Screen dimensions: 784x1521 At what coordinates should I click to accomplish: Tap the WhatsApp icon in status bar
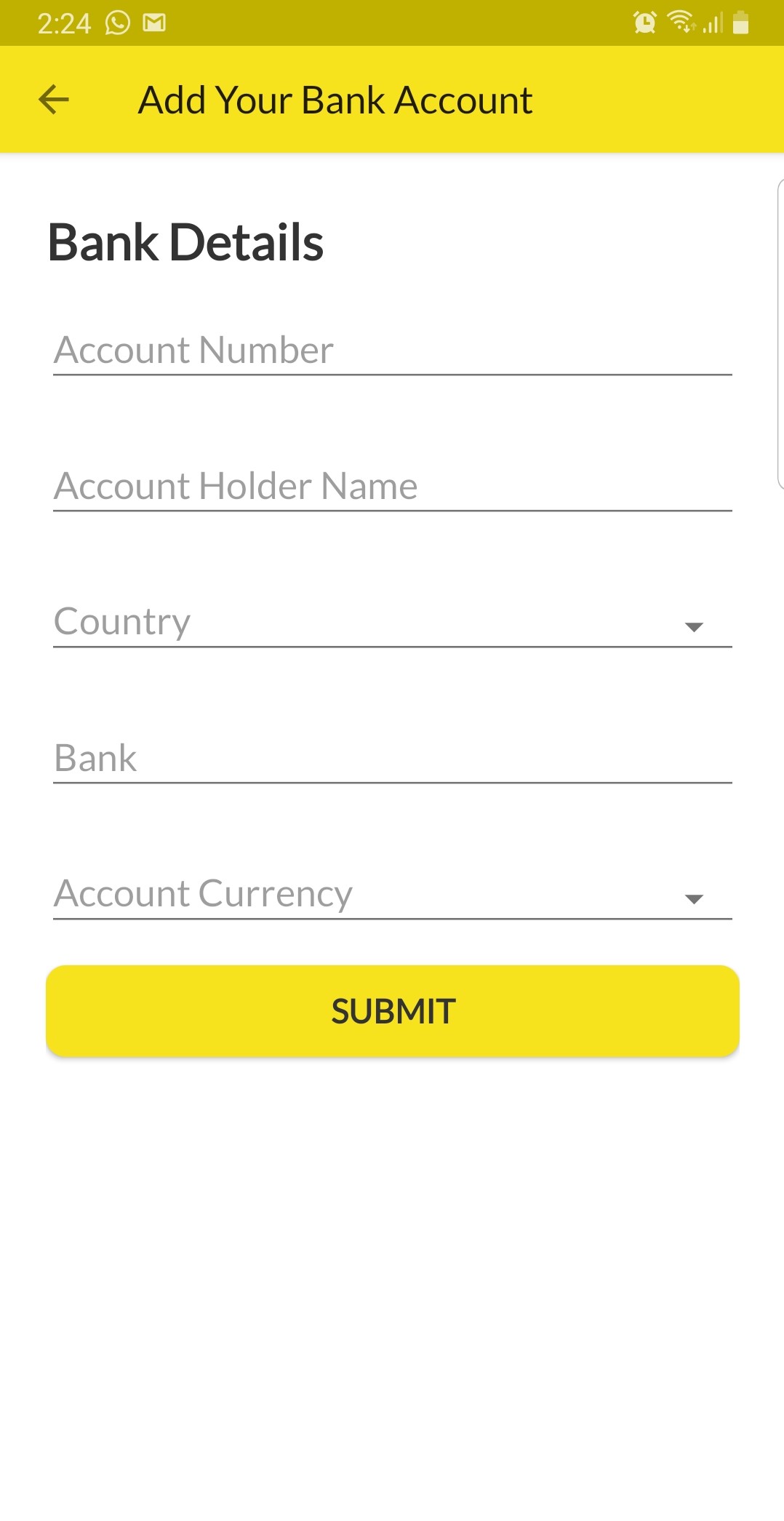115,22
